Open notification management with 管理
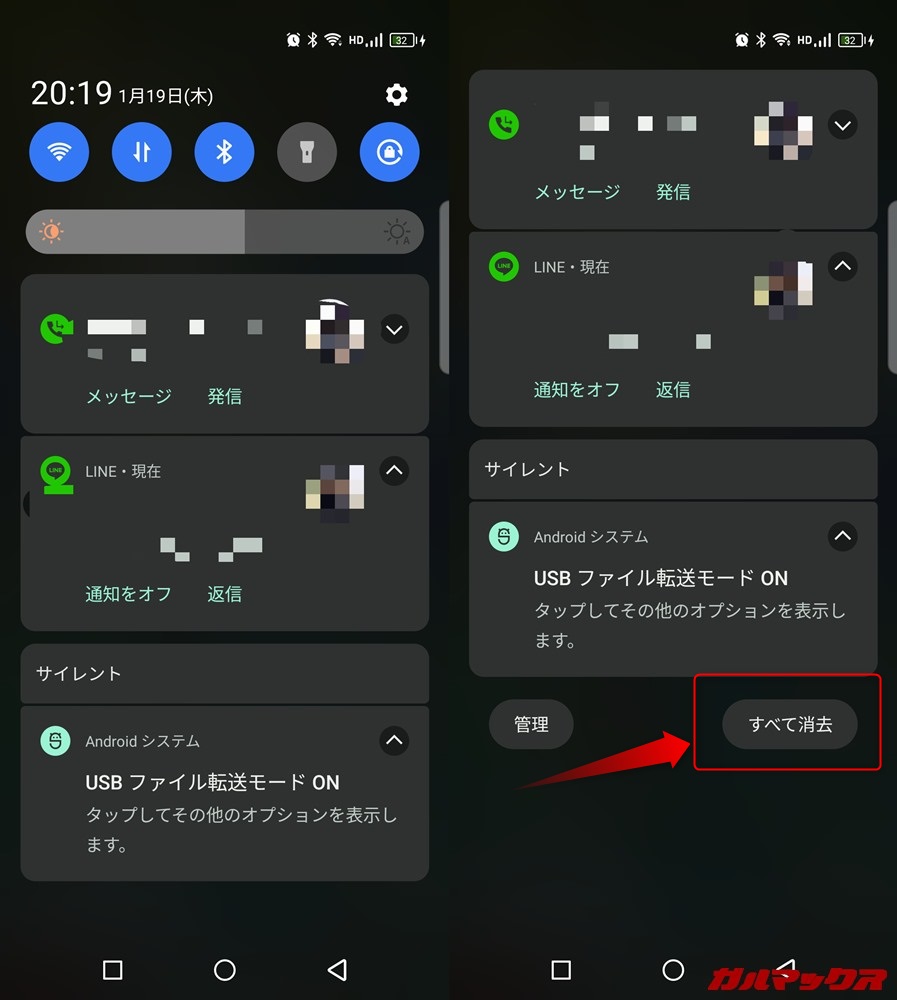This screenshot has height=1000, width=897. coord(531,724)
